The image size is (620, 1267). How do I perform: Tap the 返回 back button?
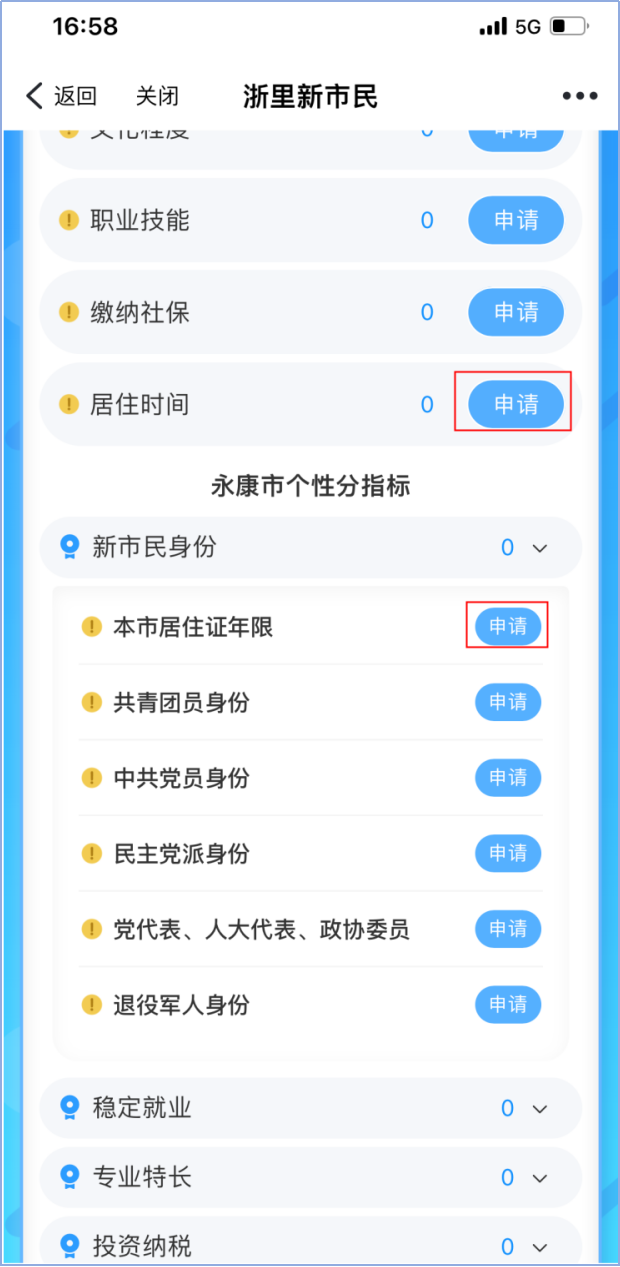pyautogui.click(x=62, y=96)
